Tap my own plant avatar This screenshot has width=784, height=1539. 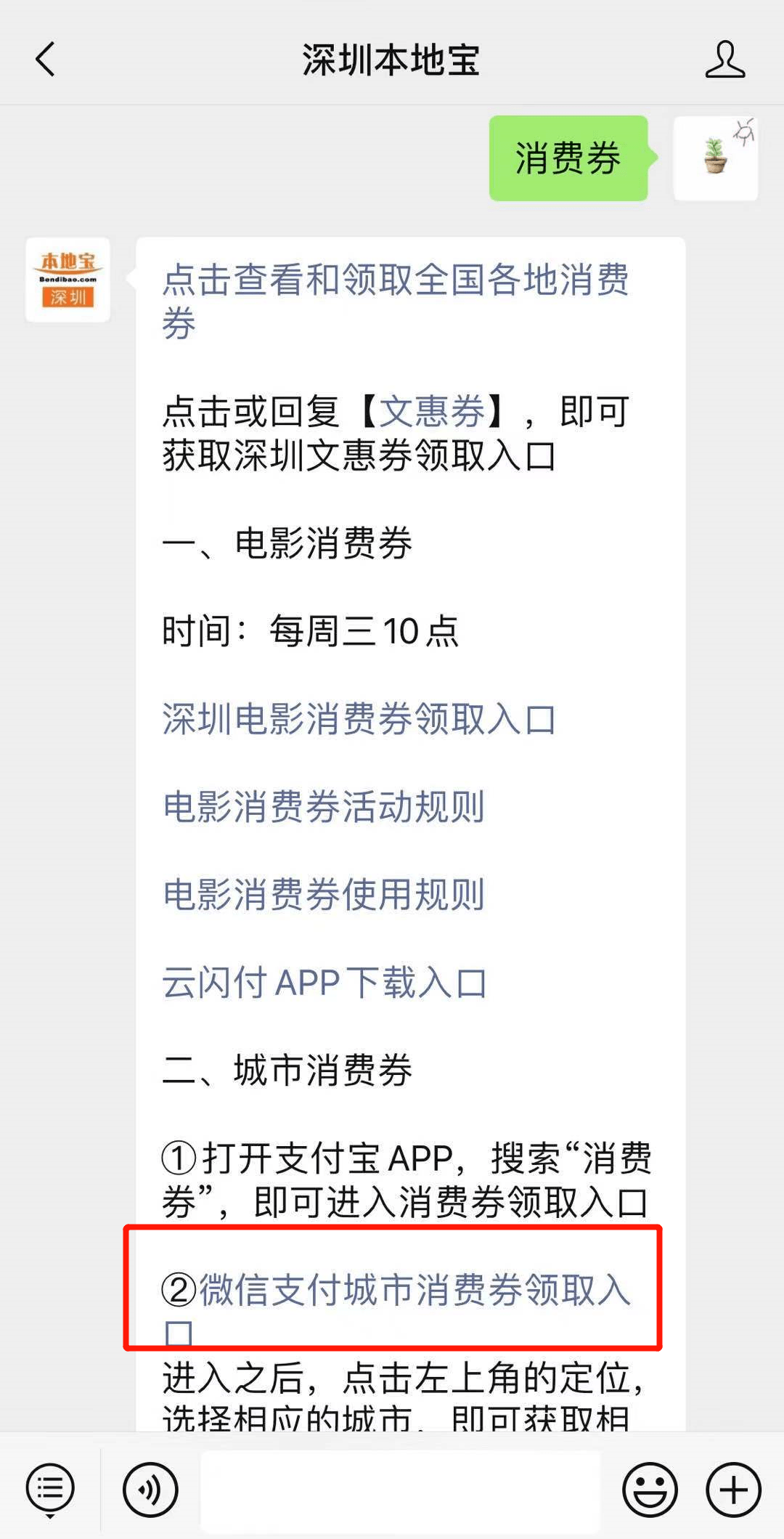716,158
